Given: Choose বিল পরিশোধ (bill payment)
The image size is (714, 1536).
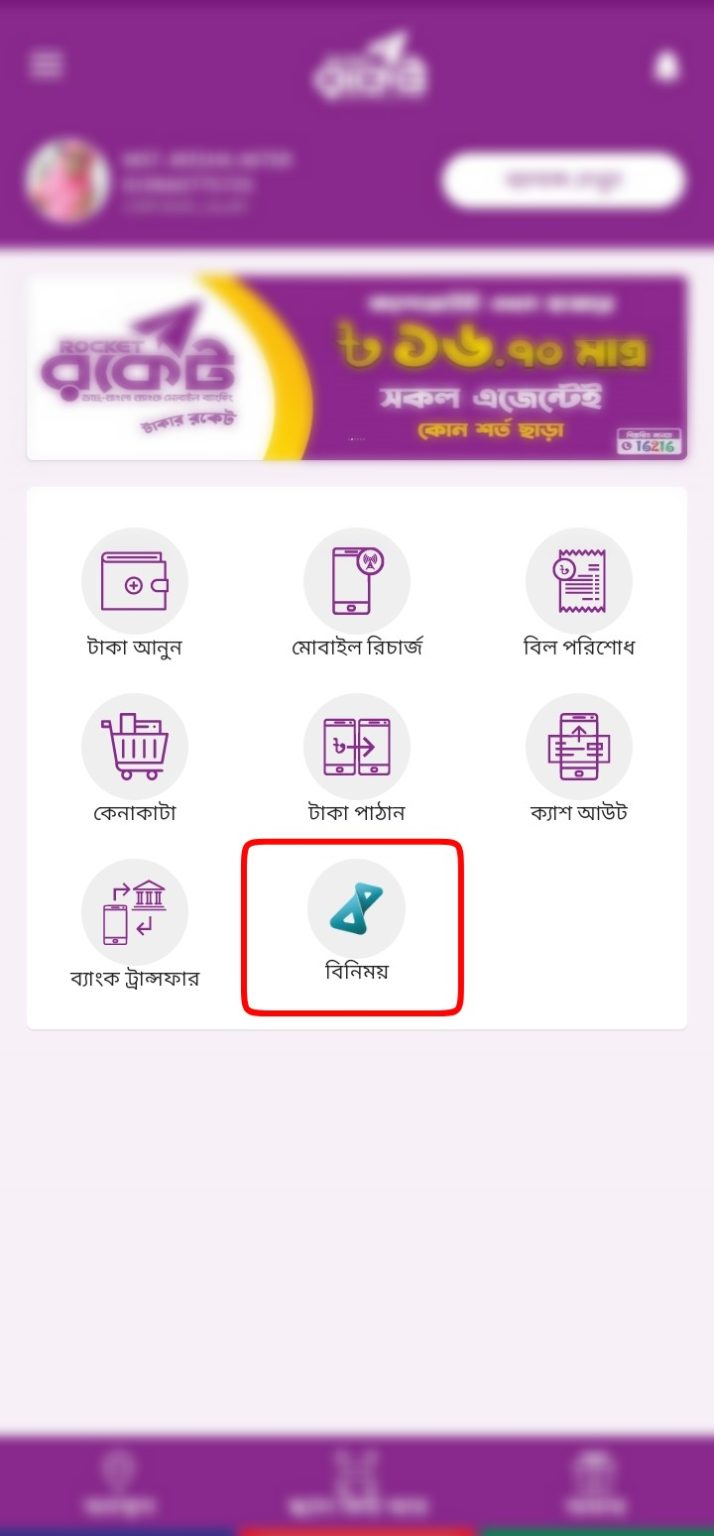Looking at the screenshot, I should pyautogui.click(x=579, y=593).
